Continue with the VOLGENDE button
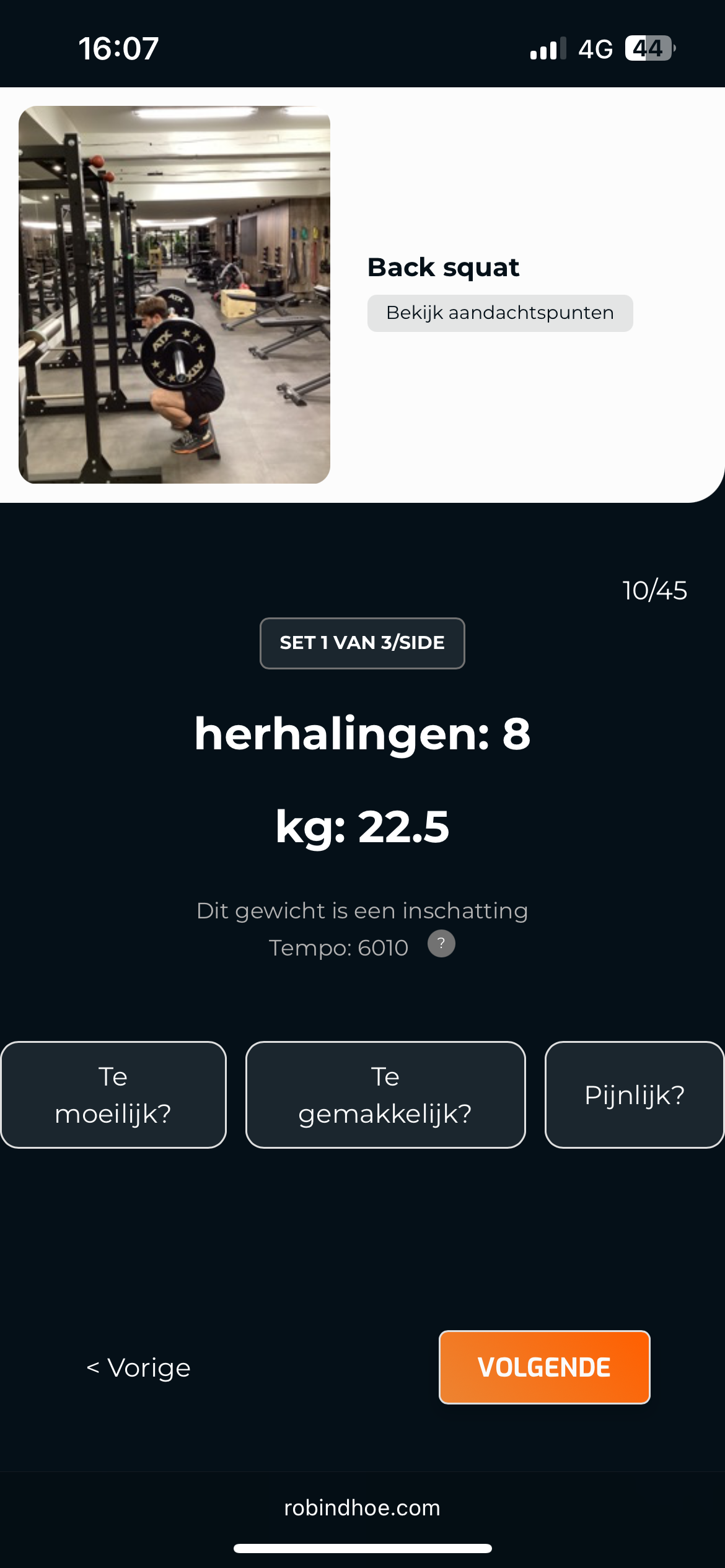The image size is (725, 1568). pyautogui.click(x=544, y=1367)
